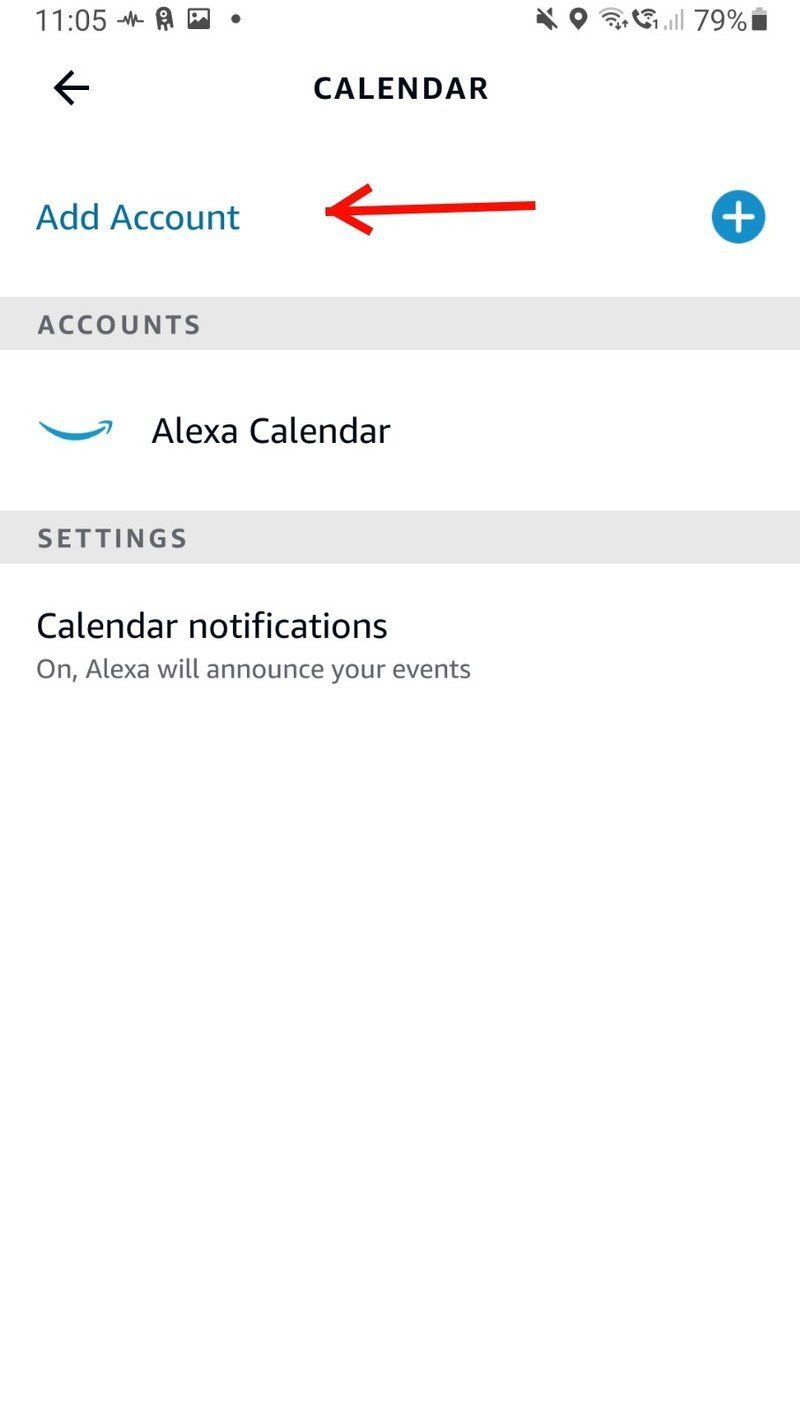The image size is (800, 1424).
Task: Open Calendar notifications settings
Action: pos(212,625)
